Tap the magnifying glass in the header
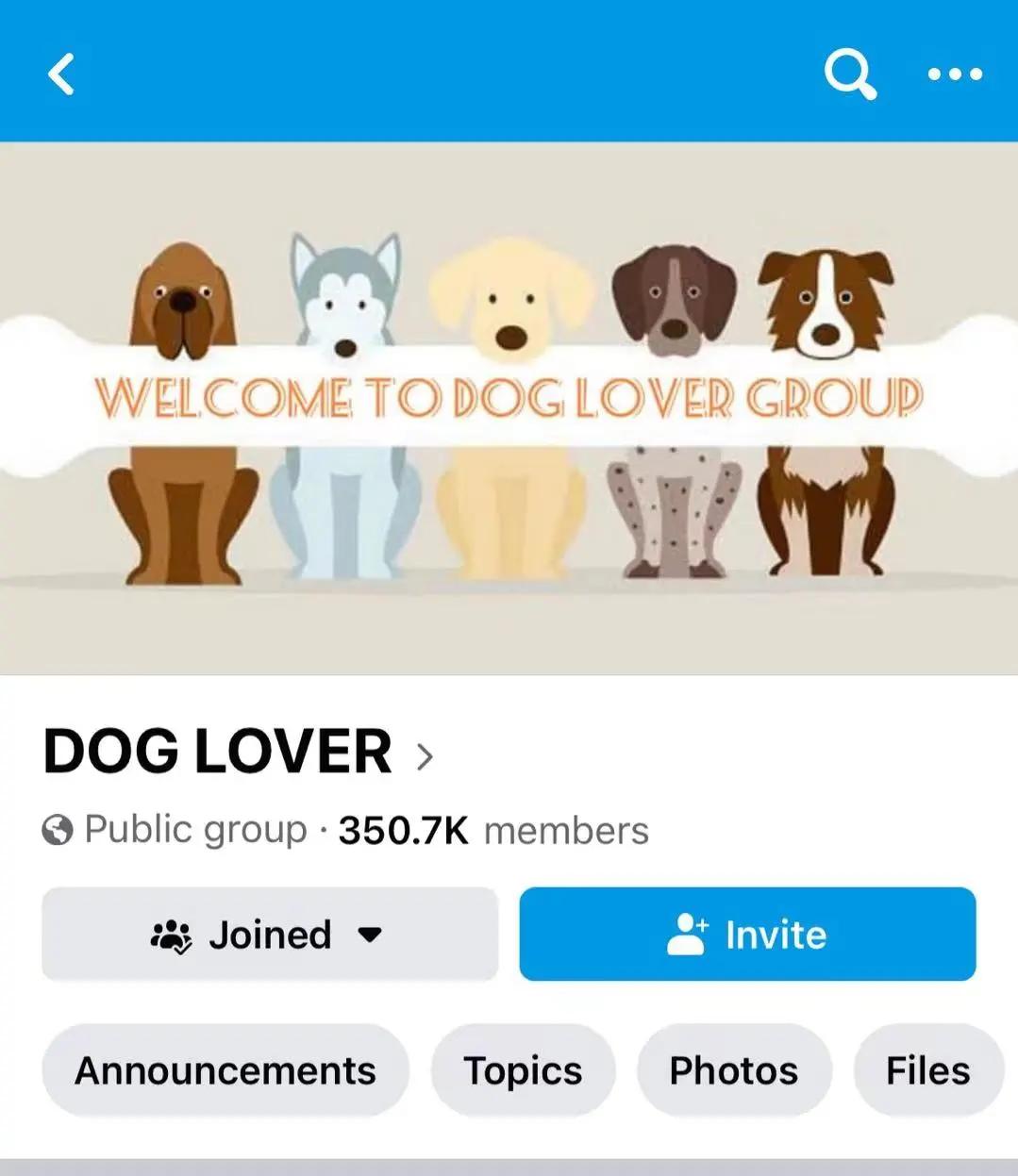The width and height of the screenshot is (1018, 1176). point(850,75)
